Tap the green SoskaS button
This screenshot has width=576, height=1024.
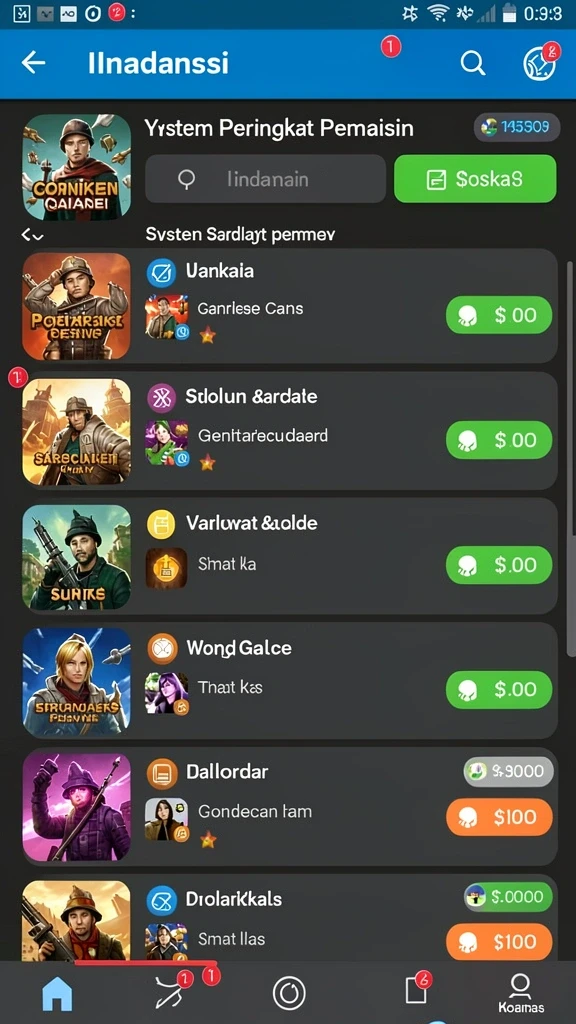tap(475, 179)
